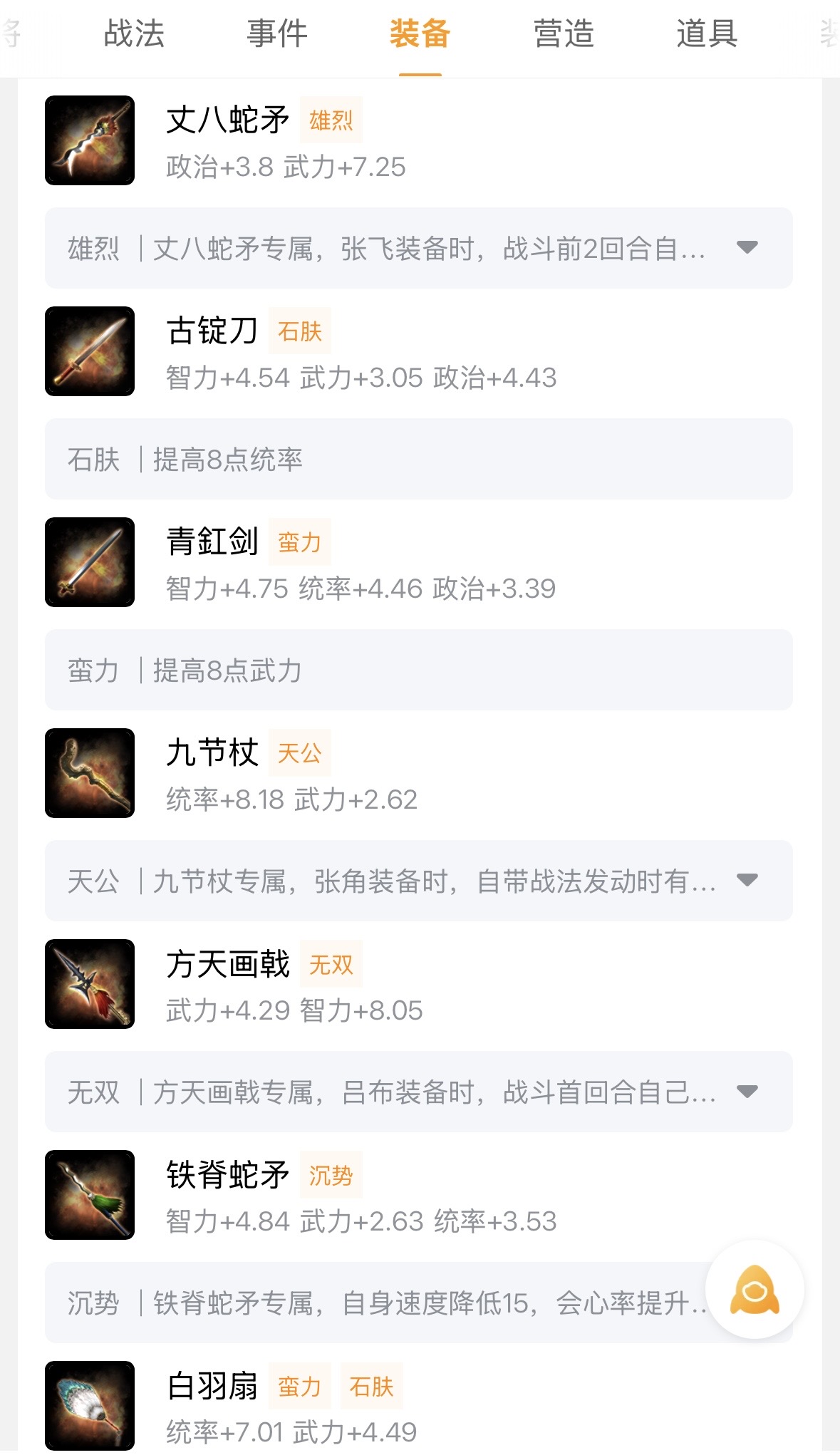Expand the 无双 description for 方天画戟

(747, 1092)
